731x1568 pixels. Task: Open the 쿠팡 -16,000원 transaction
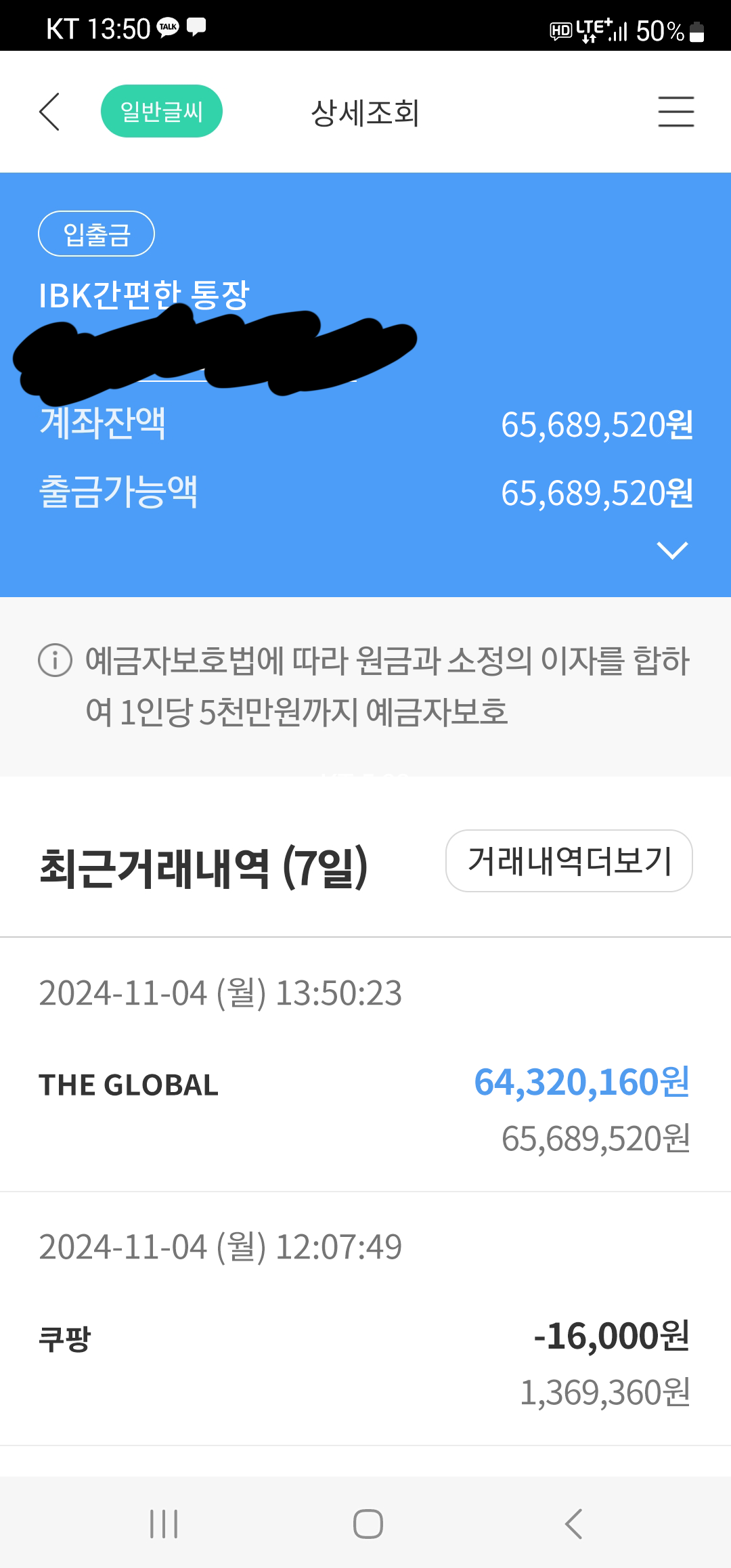[365, 1337]
